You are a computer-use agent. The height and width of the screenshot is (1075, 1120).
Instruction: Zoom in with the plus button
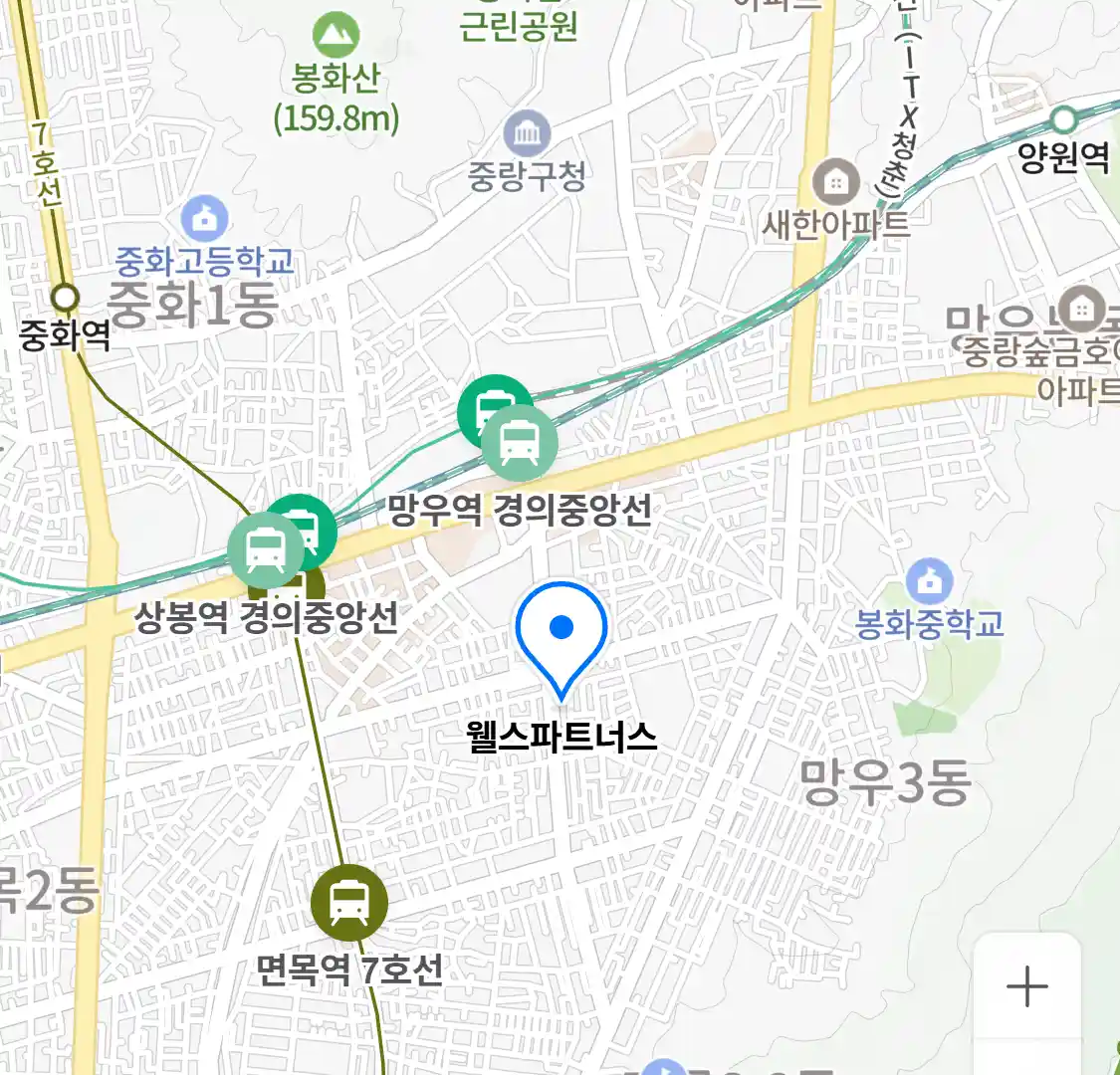1026,987
